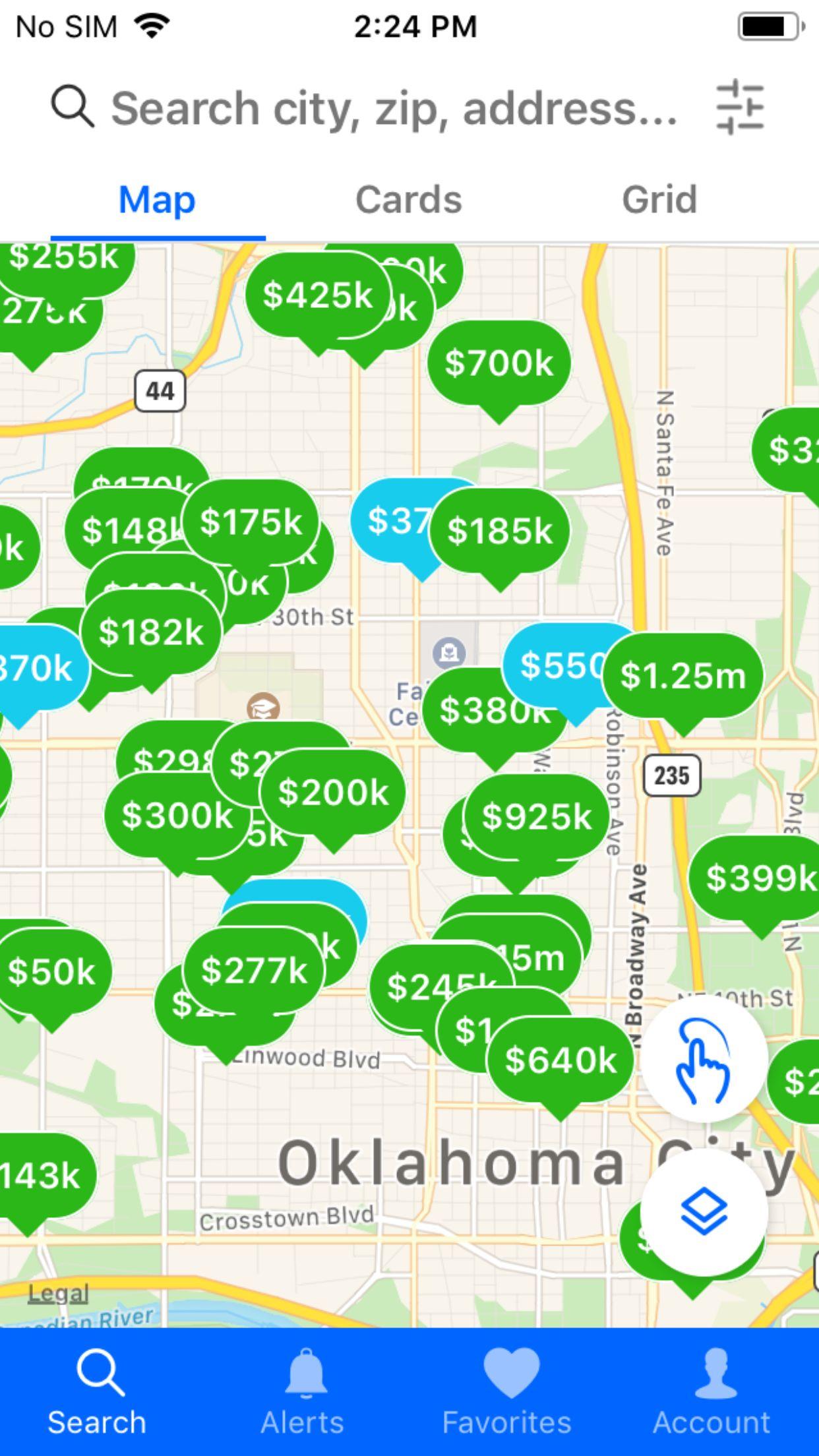Select the Map view tab
The width and height of the screenshot is (819, 1456).
[157, 199]
